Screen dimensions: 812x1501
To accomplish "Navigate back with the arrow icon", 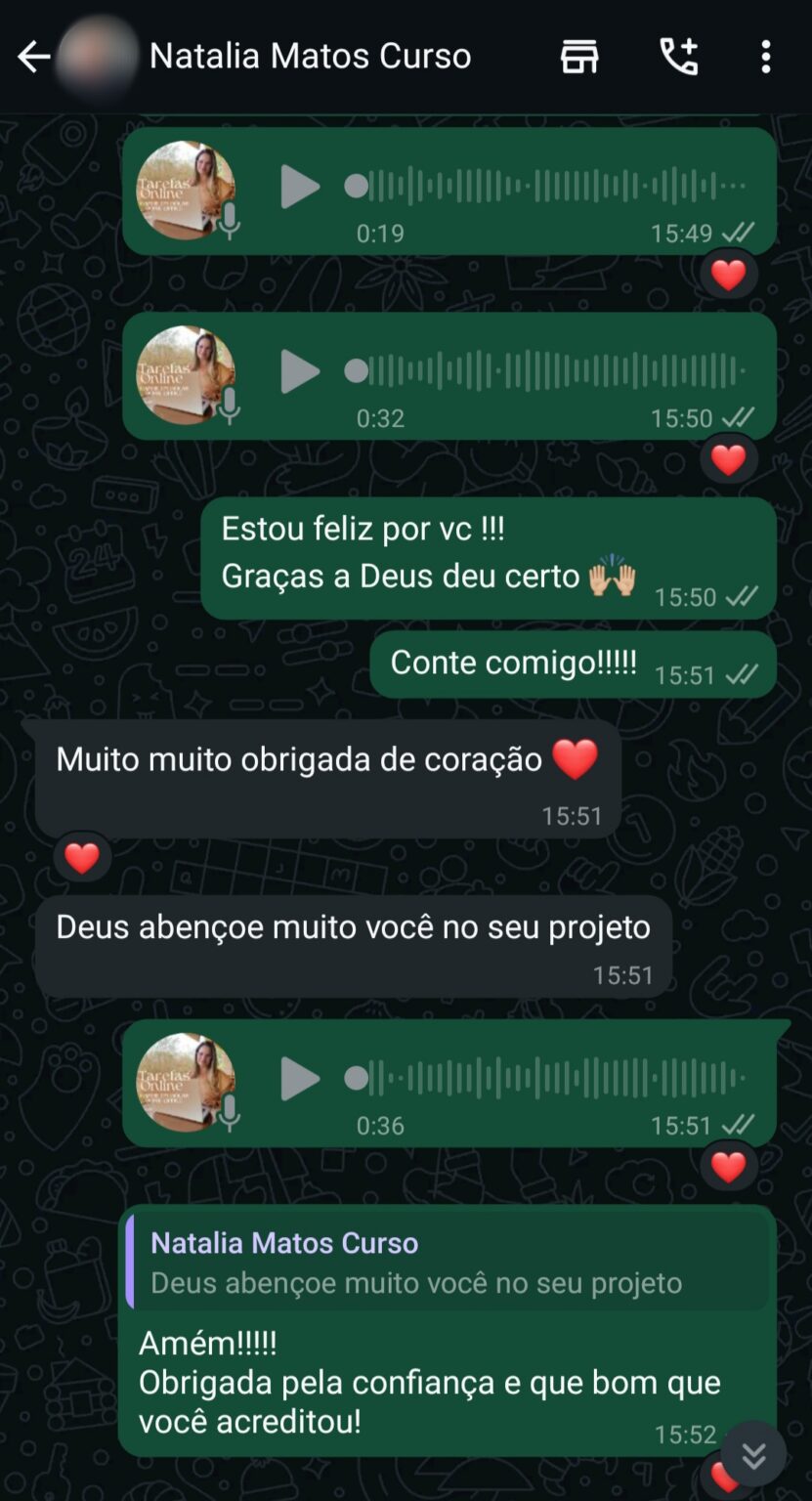I will (33, 56).
